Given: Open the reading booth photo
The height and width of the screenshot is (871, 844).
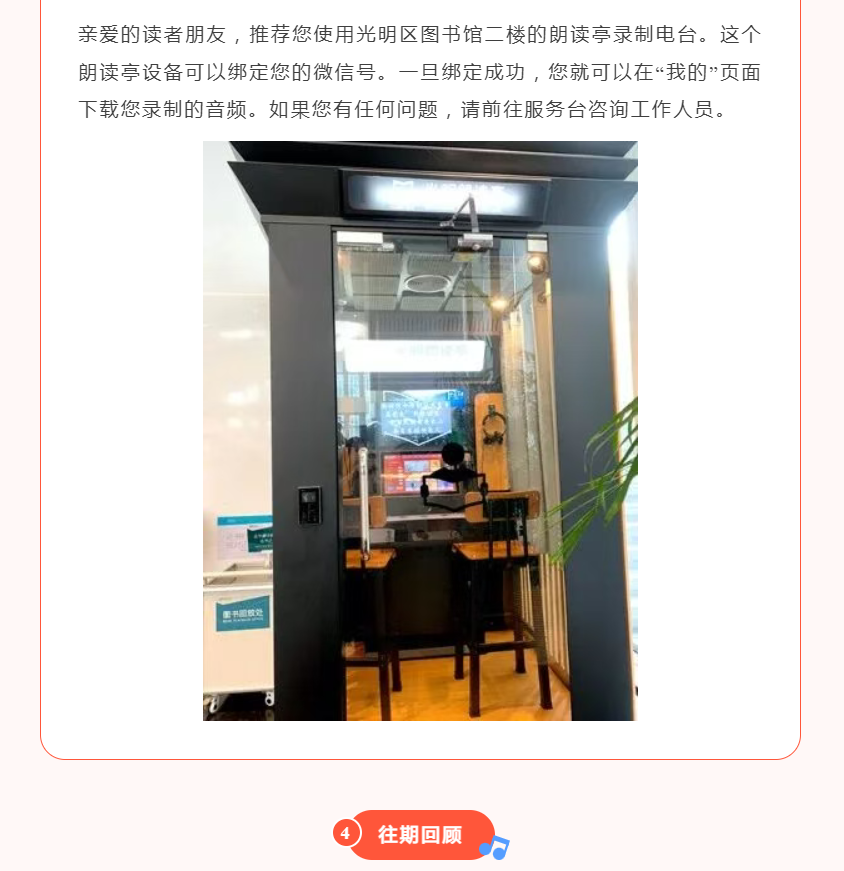Looking at the screenshot, I should [x=420, y=430].
